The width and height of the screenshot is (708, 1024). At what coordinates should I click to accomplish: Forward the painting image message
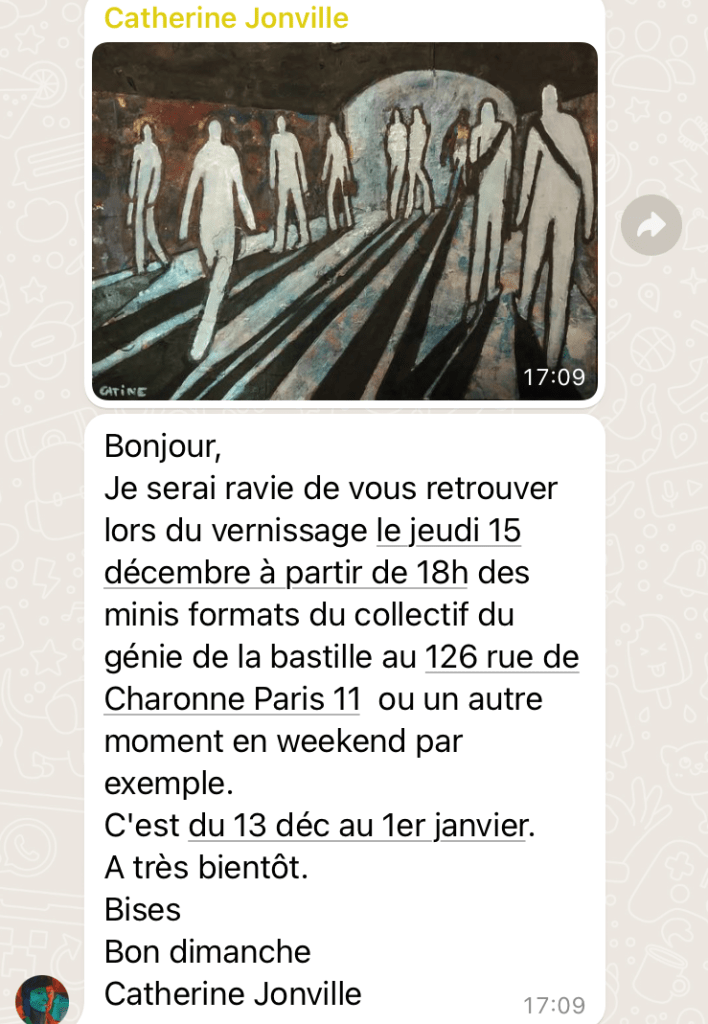pyautogui.click(x=651, y=225)
